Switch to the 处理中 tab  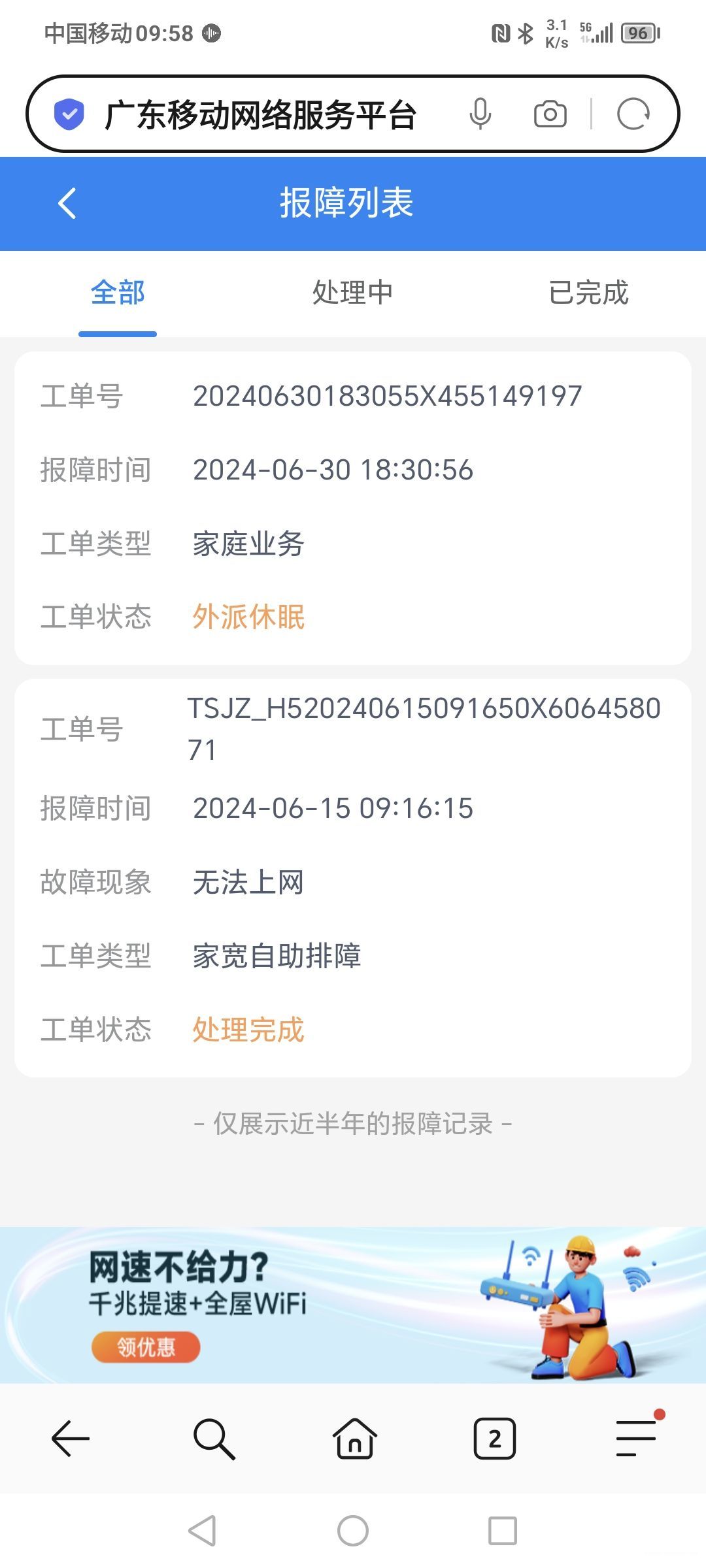(352, 293)
